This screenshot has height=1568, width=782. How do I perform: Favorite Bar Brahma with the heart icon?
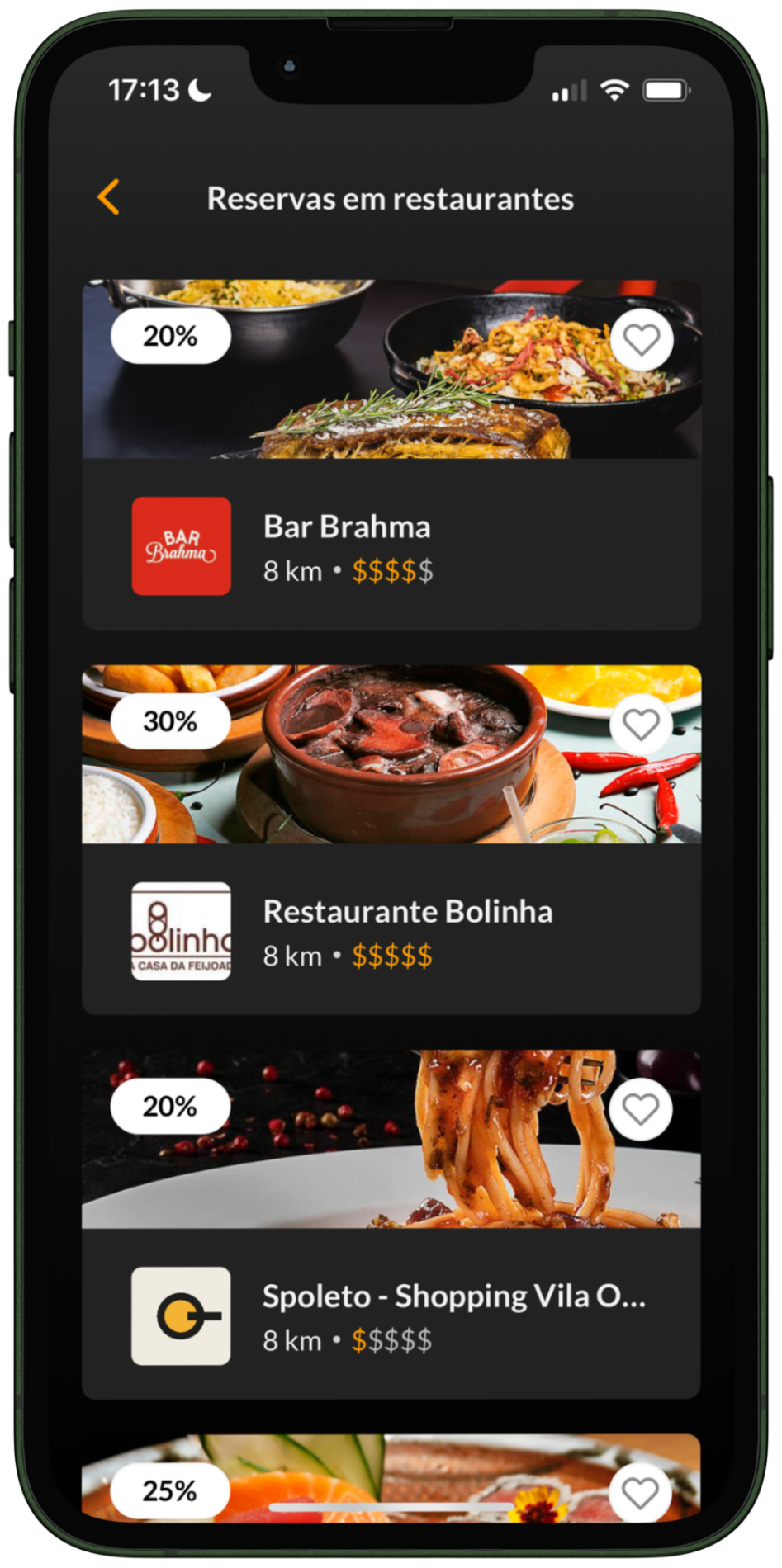[x=641, y=339]
